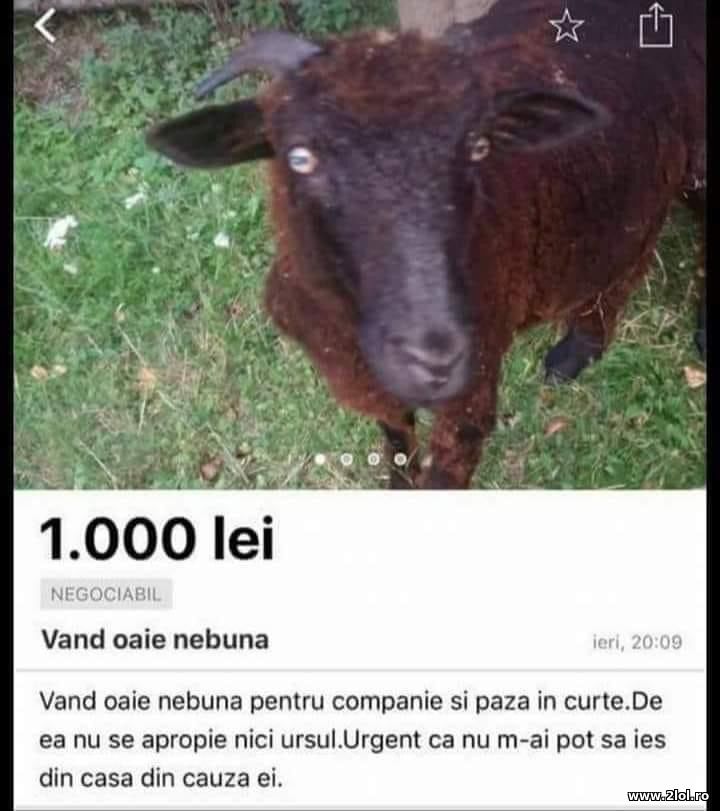Screen dimensions: 720x811
Task: Expand the full ad description text
Action: click(x=360, y=735)
